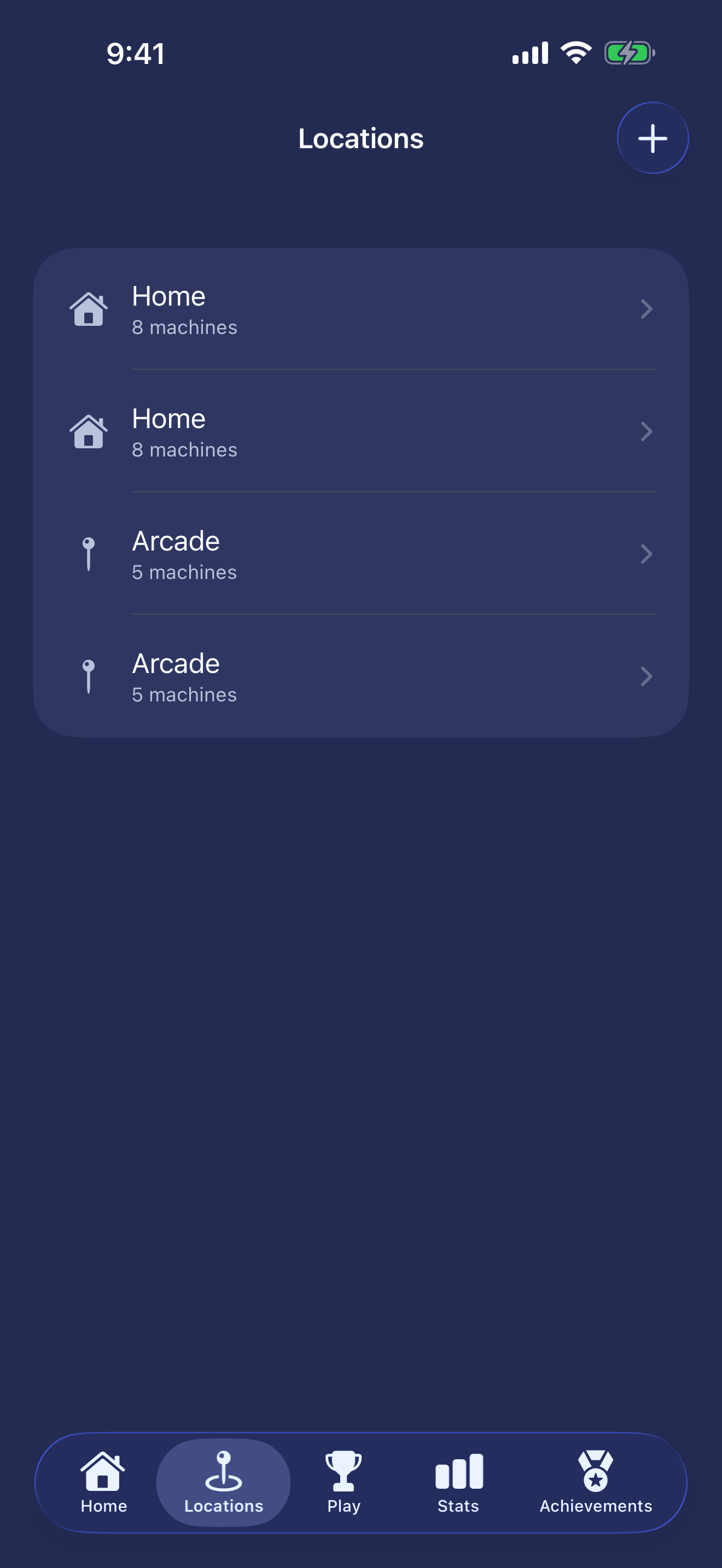The image size is (722, 1568).
Task: Open last Arcade entry using its chevron
Action: click(x=647, y=676)
